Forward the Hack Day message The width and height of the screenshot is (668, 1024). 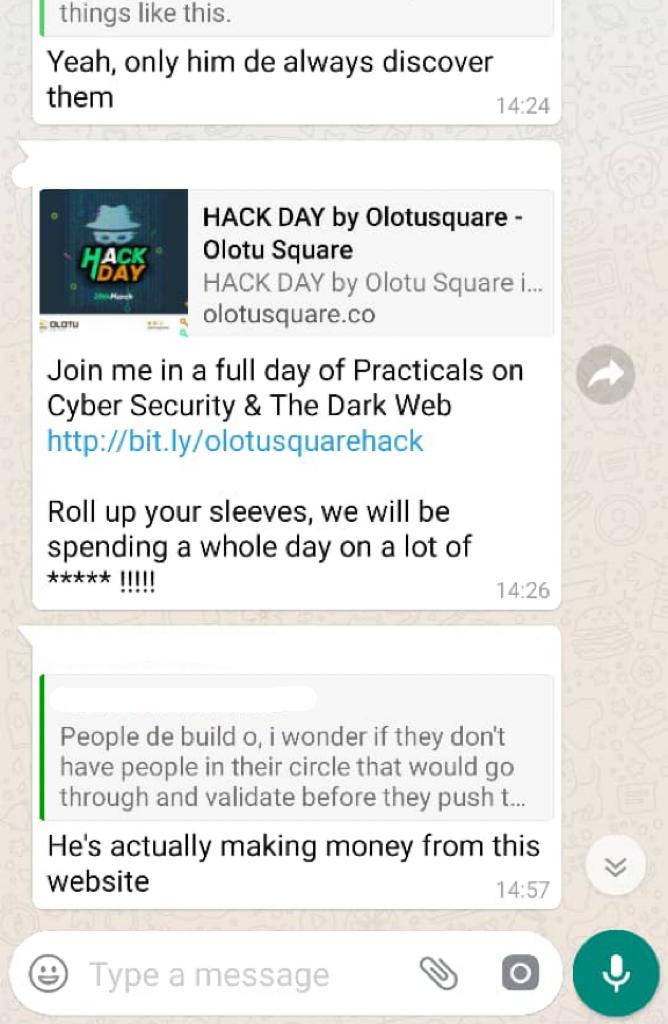point(606,374)
